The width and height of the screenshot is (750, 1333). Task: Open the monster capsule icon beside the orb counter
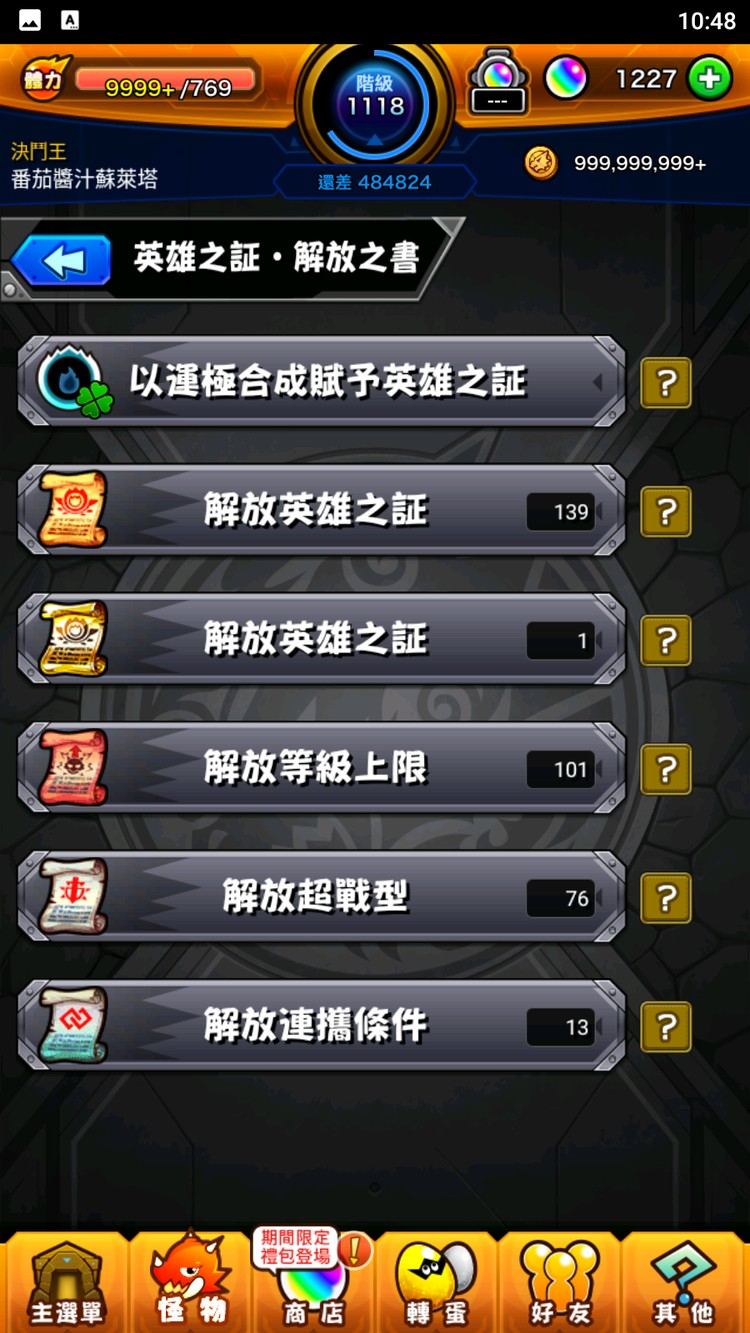click(x=497, y=80)
